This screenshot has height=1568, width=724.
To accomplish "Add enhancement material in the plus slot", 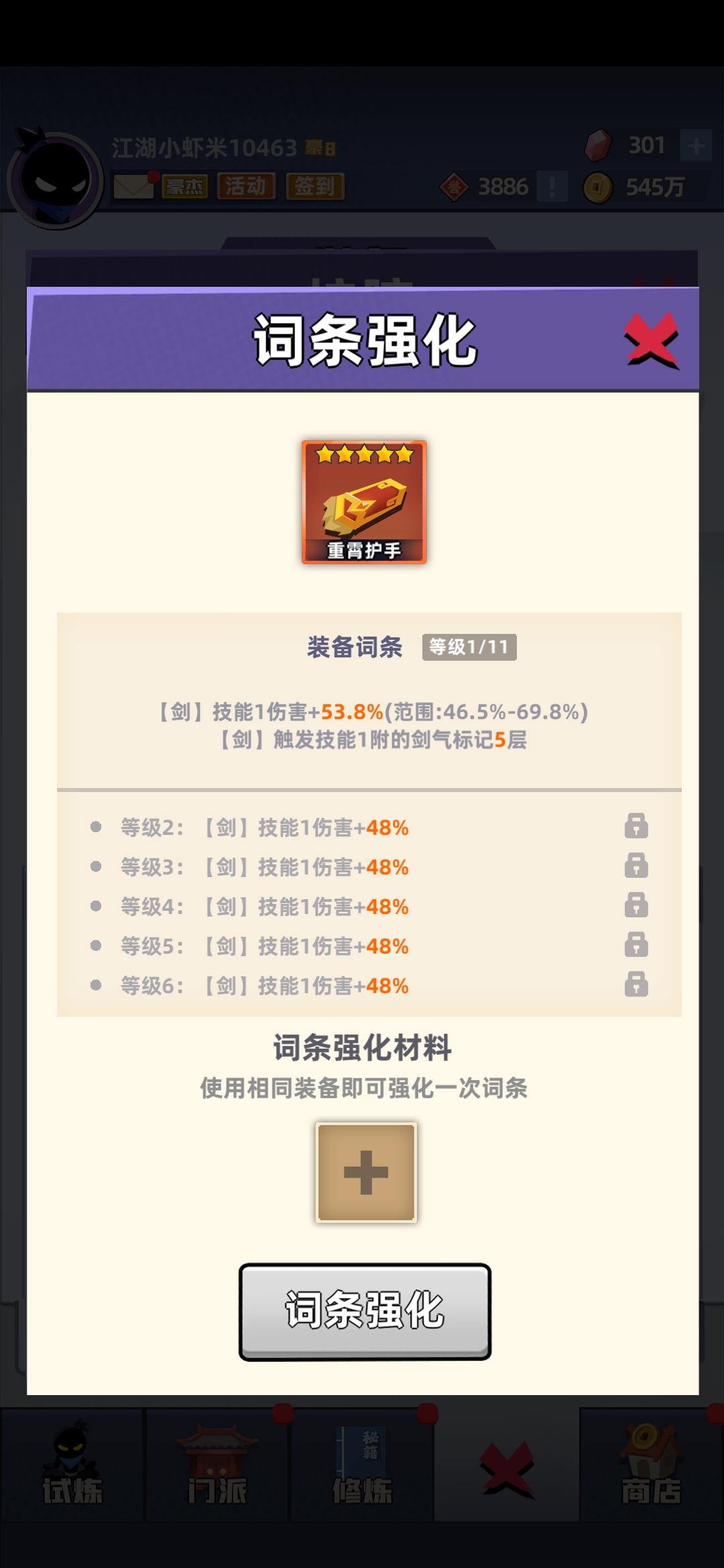I will tap(366, 1173).
